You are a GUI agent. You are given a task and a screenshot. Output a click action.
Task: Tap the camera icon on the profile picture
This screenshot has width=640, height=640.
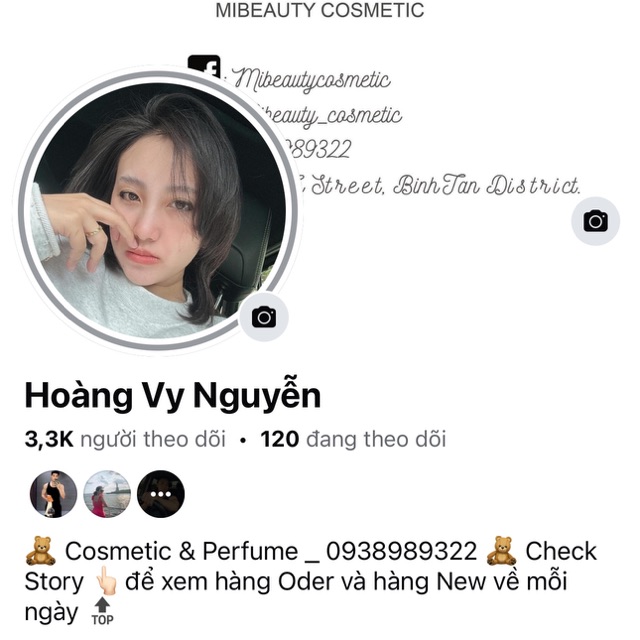pos(264,318)
